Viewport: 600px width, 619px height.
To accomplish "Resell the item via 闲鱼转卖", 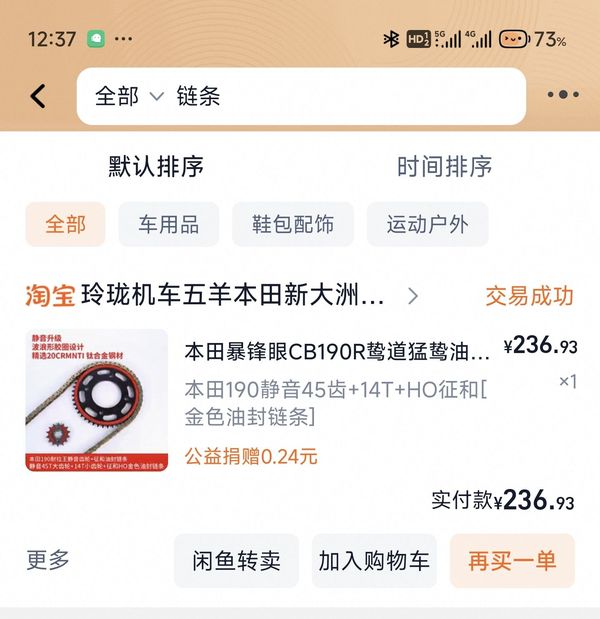I will tap(236, 561).
